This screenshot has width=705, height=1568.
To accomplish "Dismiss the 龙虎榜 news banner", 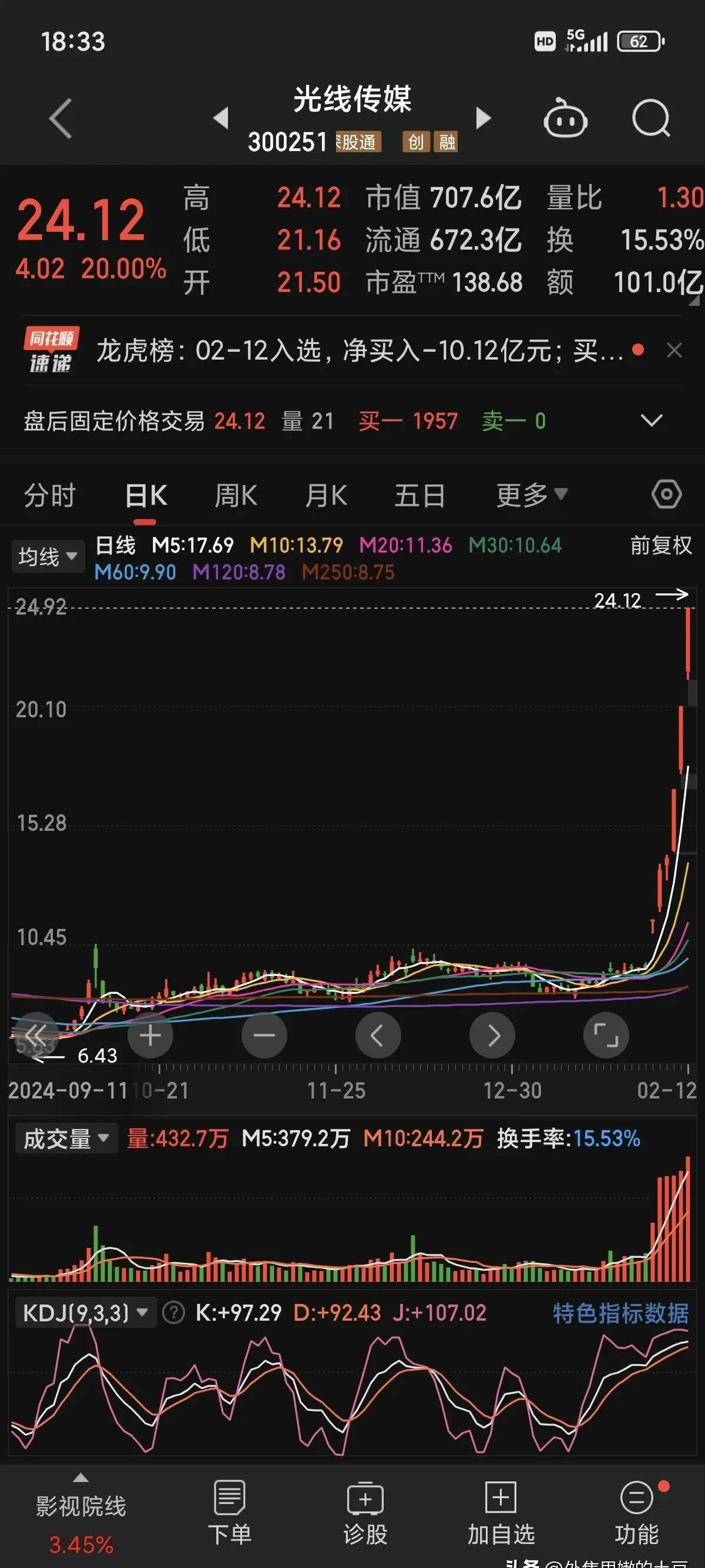I will (x=674, y=350).
